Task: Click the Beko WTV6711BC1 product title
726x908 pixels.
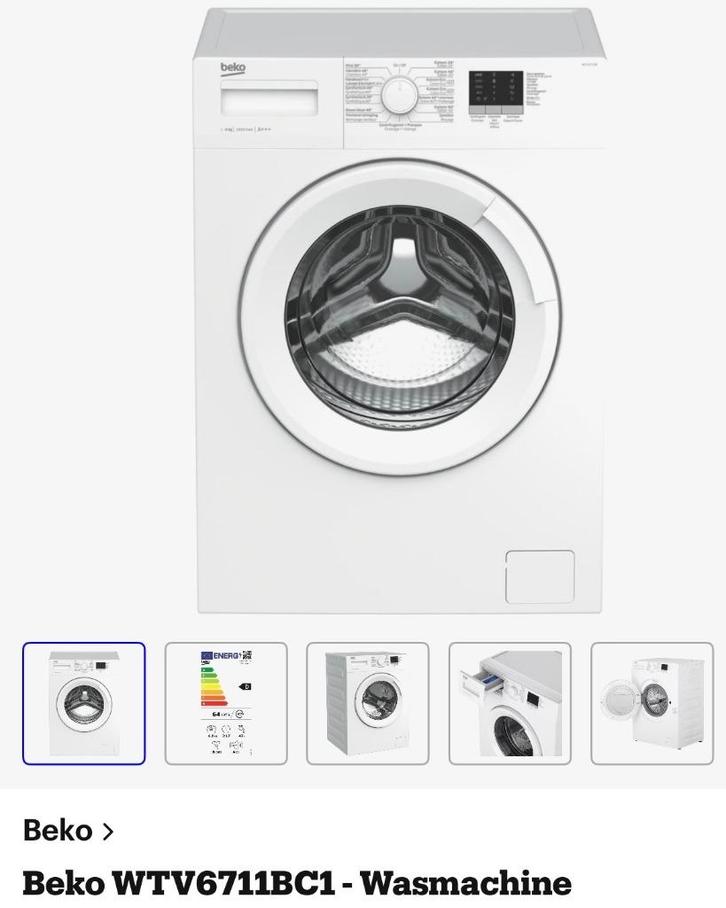Action: point(298,884)
